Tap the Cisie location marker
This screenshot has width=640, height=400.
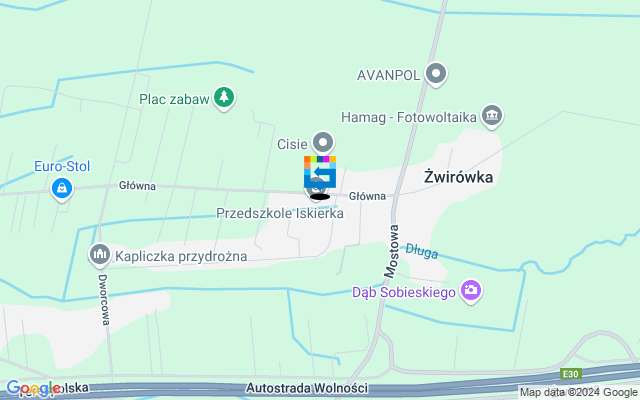tap(322, 142)
